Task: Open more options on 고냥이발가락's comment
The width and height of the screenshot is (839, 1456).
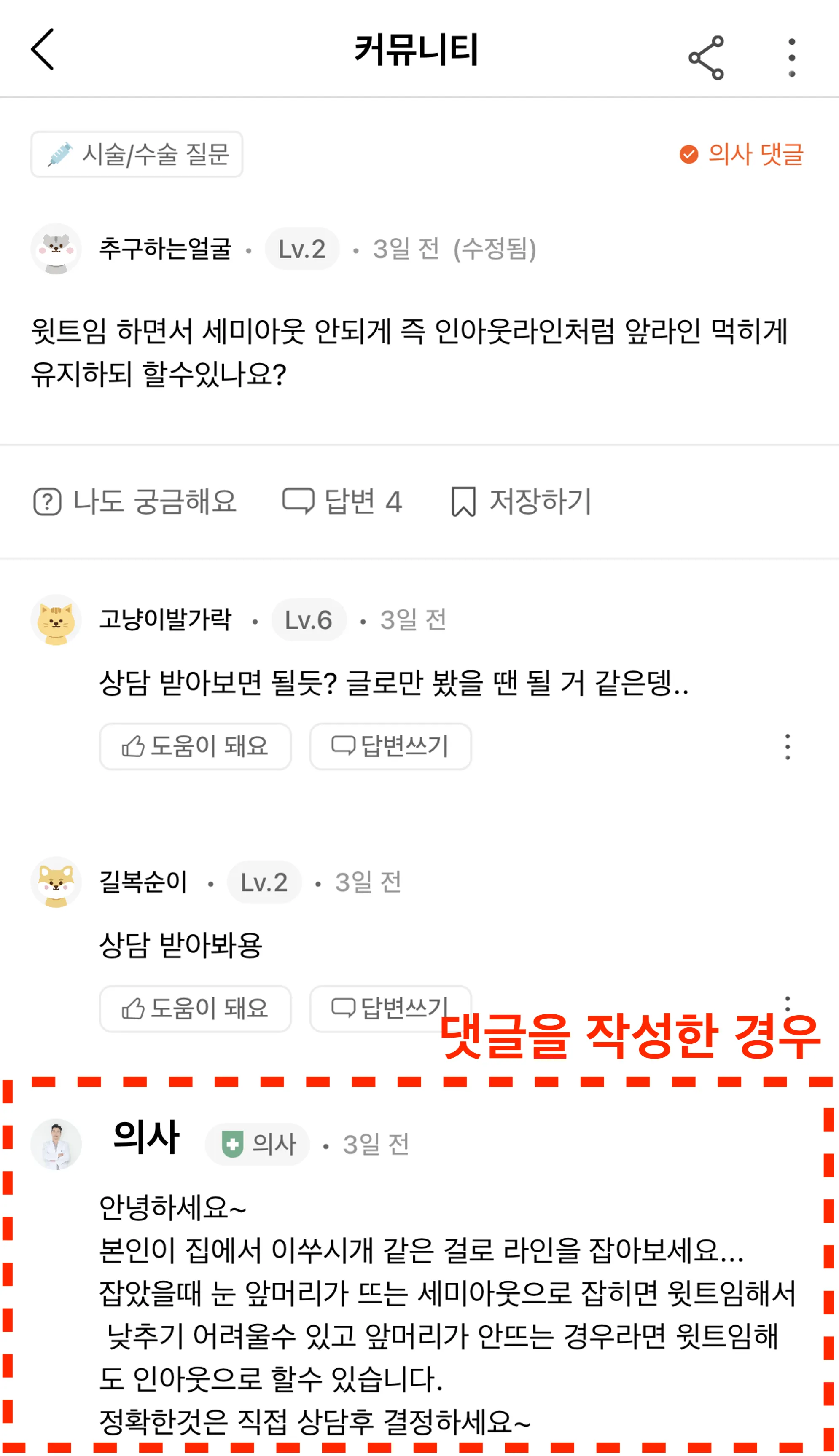Action: [787, 746]
